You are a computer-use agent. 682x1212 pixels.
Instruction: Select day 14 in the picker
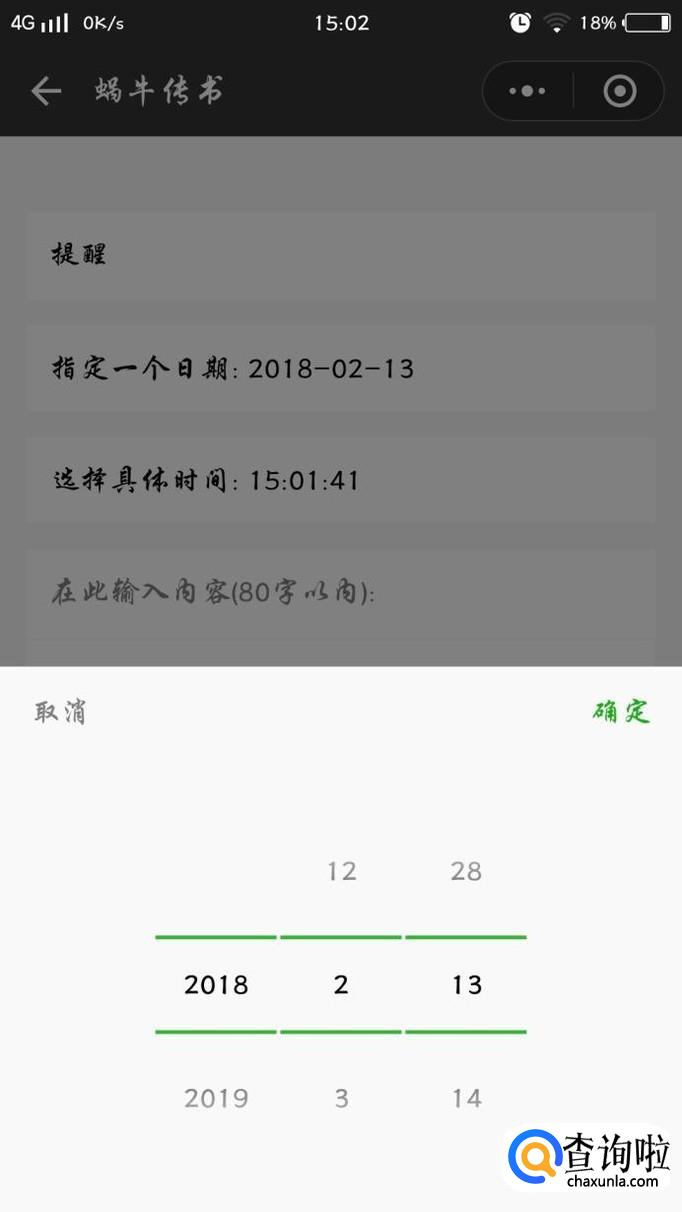pyautogui.click(x=466, y=1098)
